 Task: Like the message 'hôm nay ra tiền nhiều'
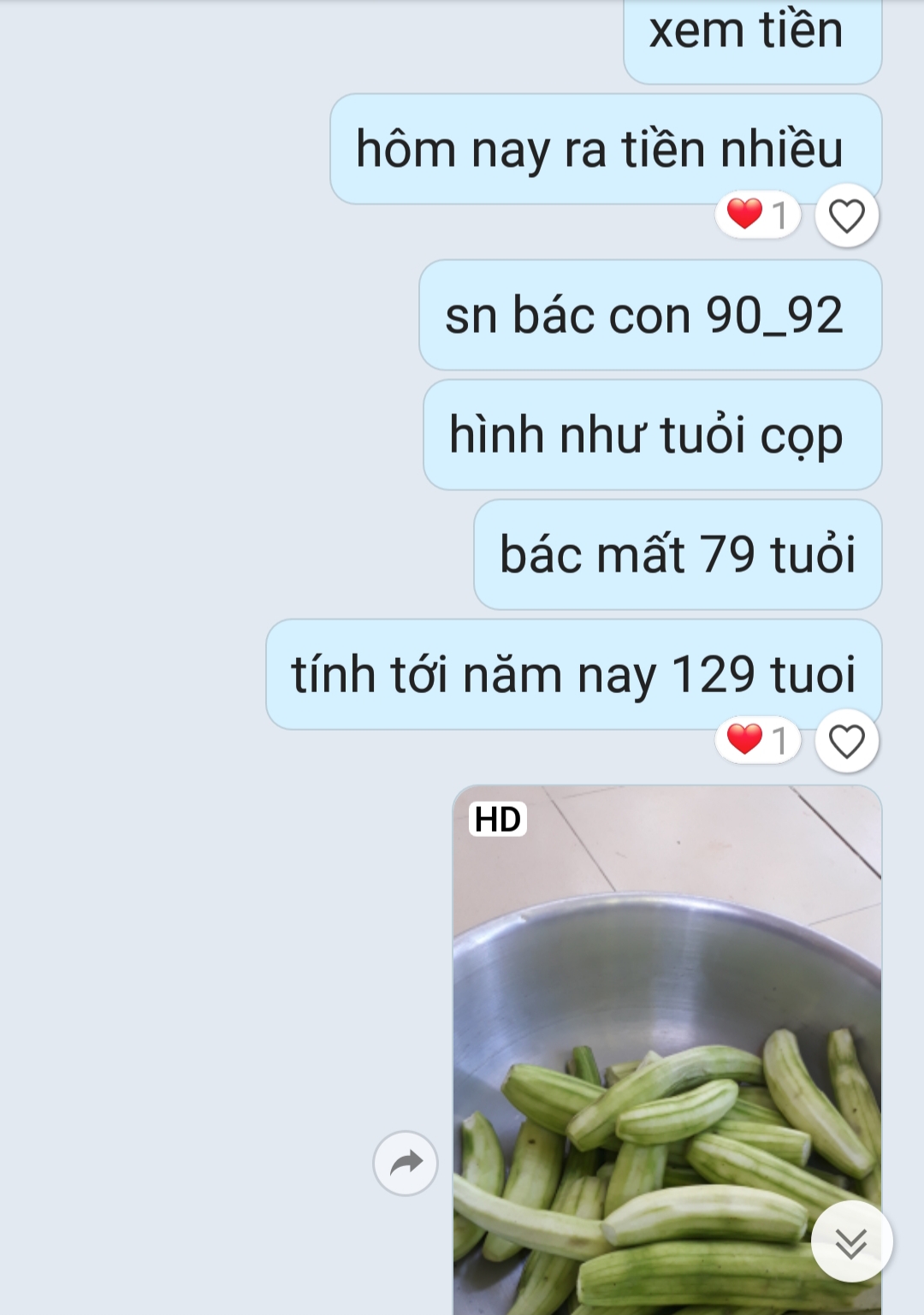click(x=846, y=216)
